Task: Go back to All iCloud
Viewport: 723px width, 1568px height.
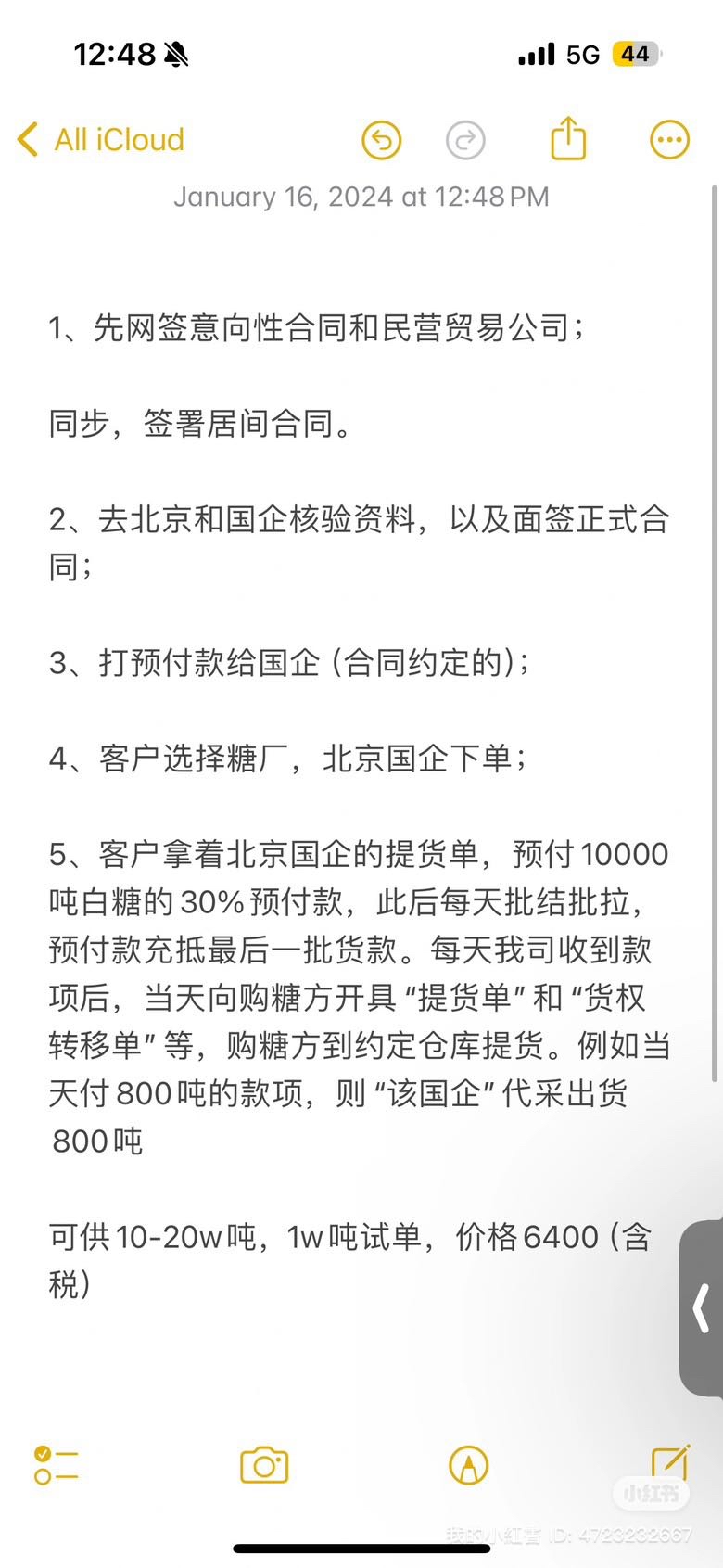Action: tap(100, 140)
